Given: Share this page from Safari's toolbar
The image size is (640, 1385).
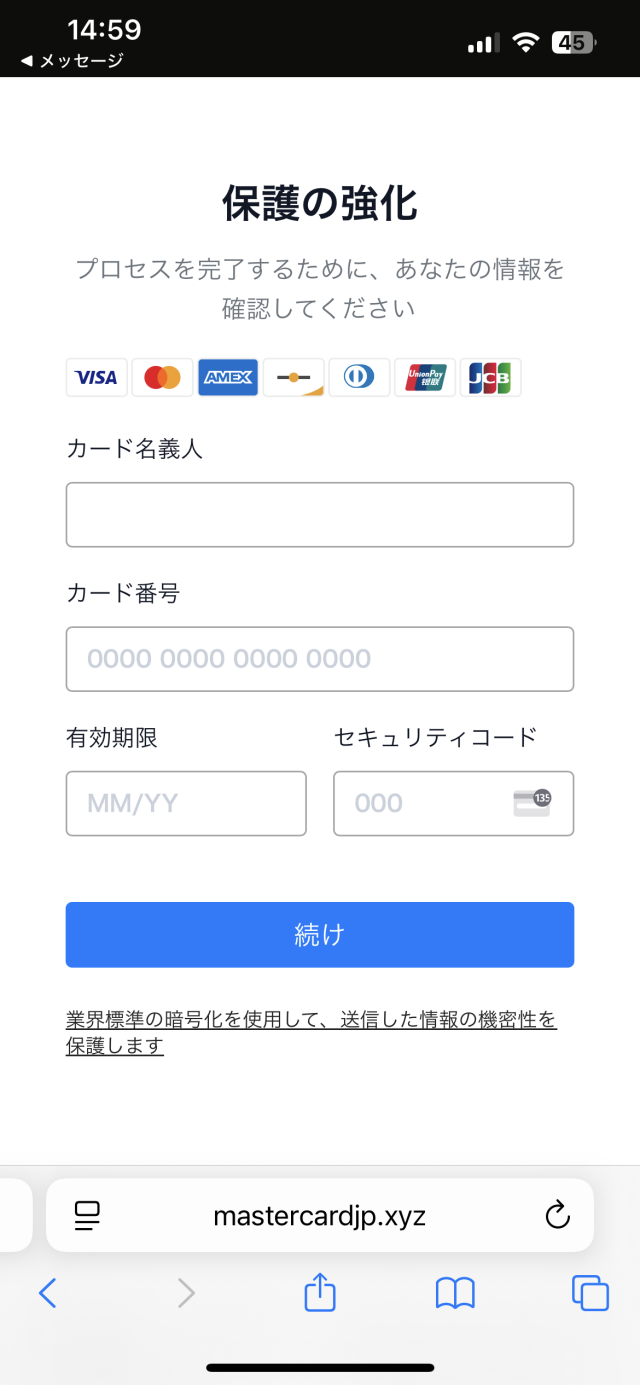Looking at the screenshot, I should pos(320,1292).
